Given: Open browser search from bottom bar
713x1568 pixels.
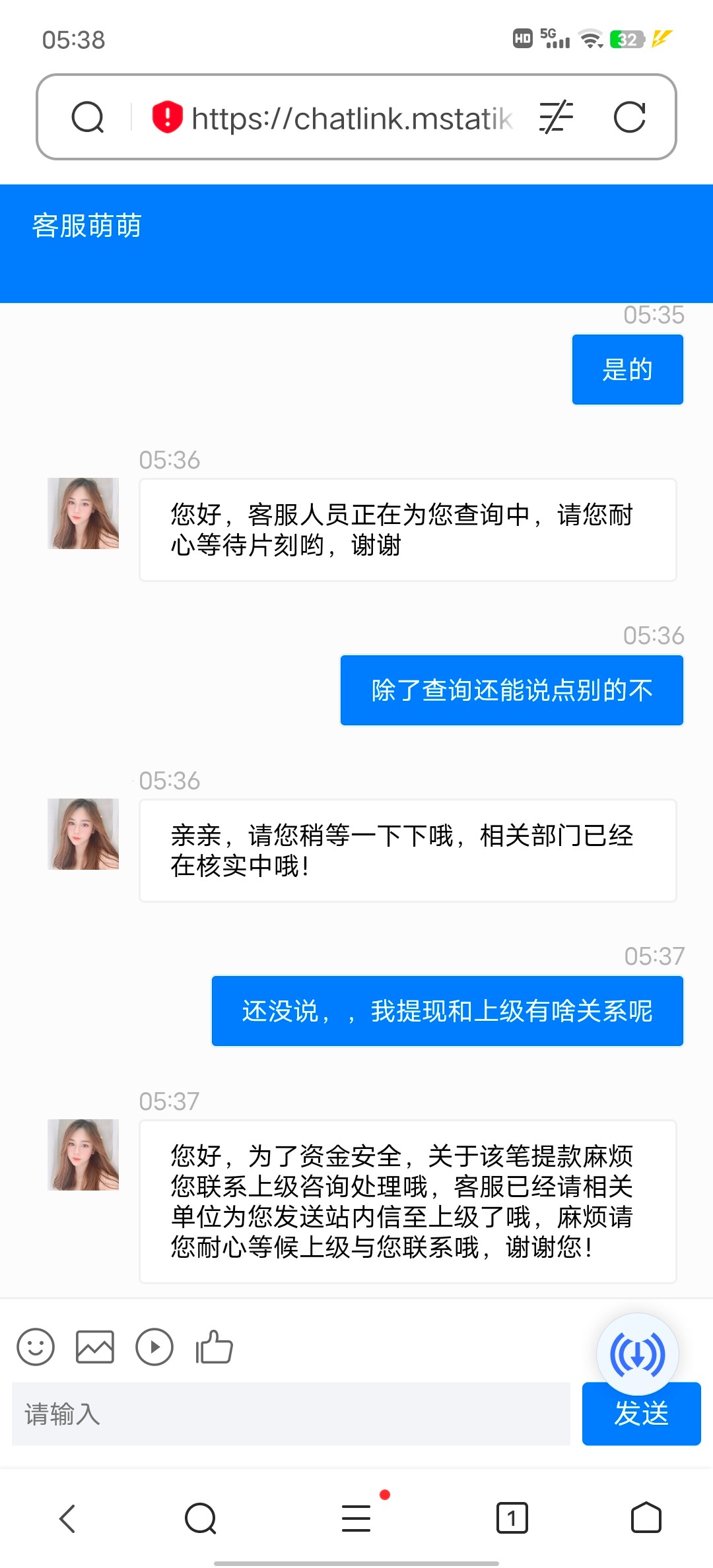Looking at the screenshot, I should tap(201, 1518).
